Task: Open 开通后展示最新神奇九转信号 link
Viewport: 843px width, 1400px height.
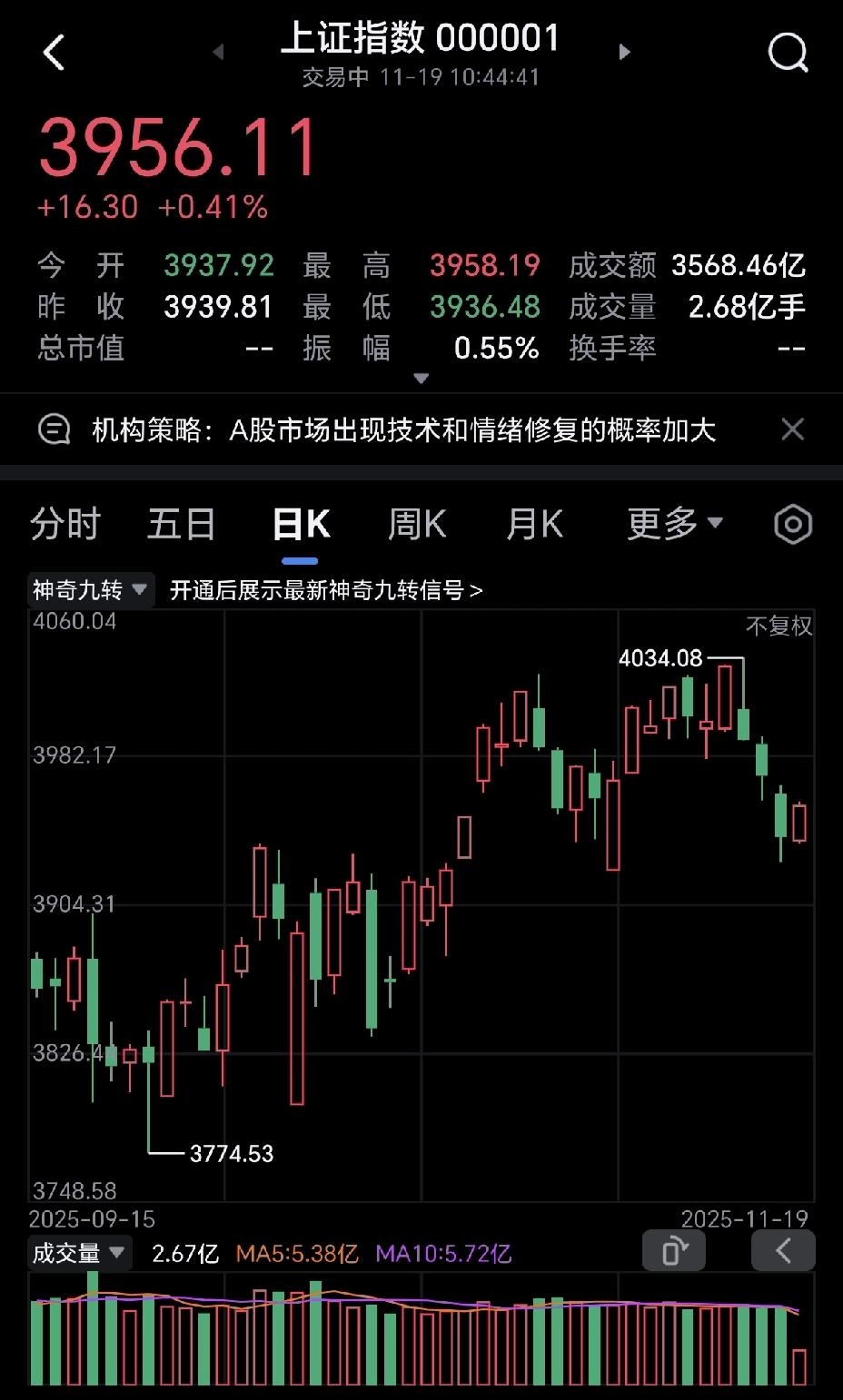Action: point(327,589)
